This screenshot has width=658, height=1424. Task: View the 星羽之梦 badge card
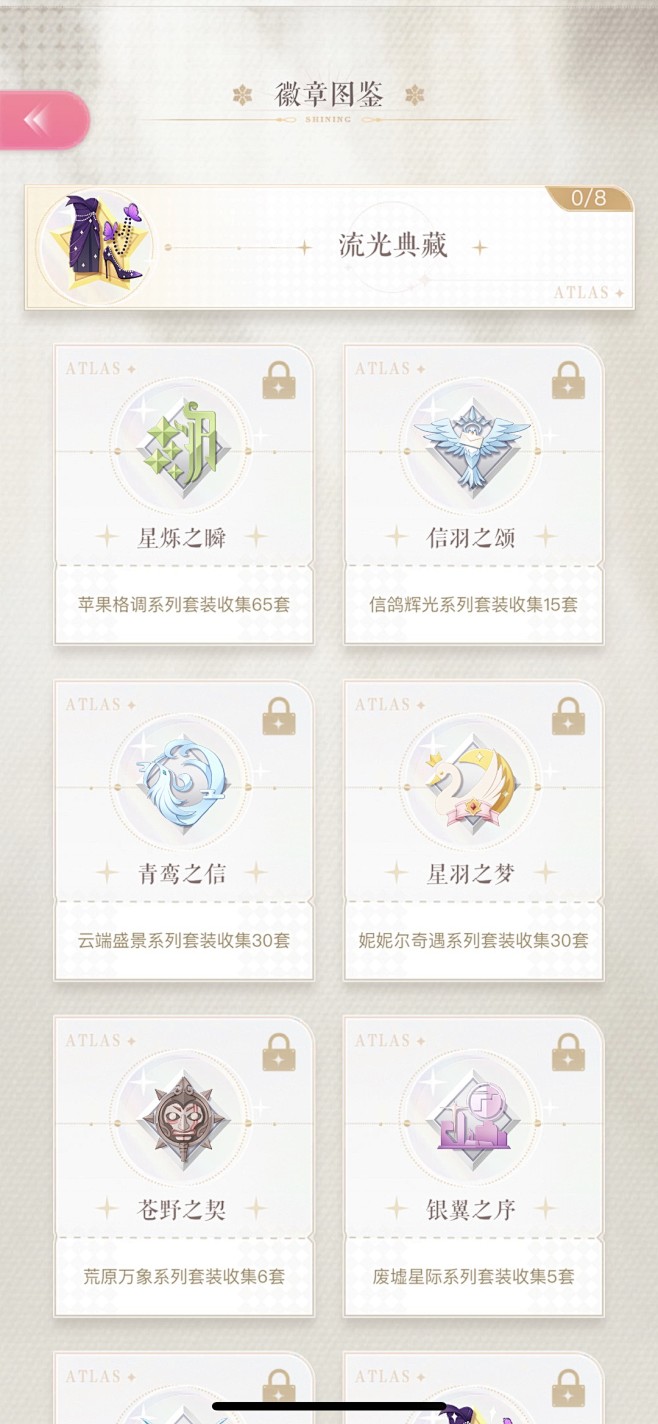coord(474,831)
